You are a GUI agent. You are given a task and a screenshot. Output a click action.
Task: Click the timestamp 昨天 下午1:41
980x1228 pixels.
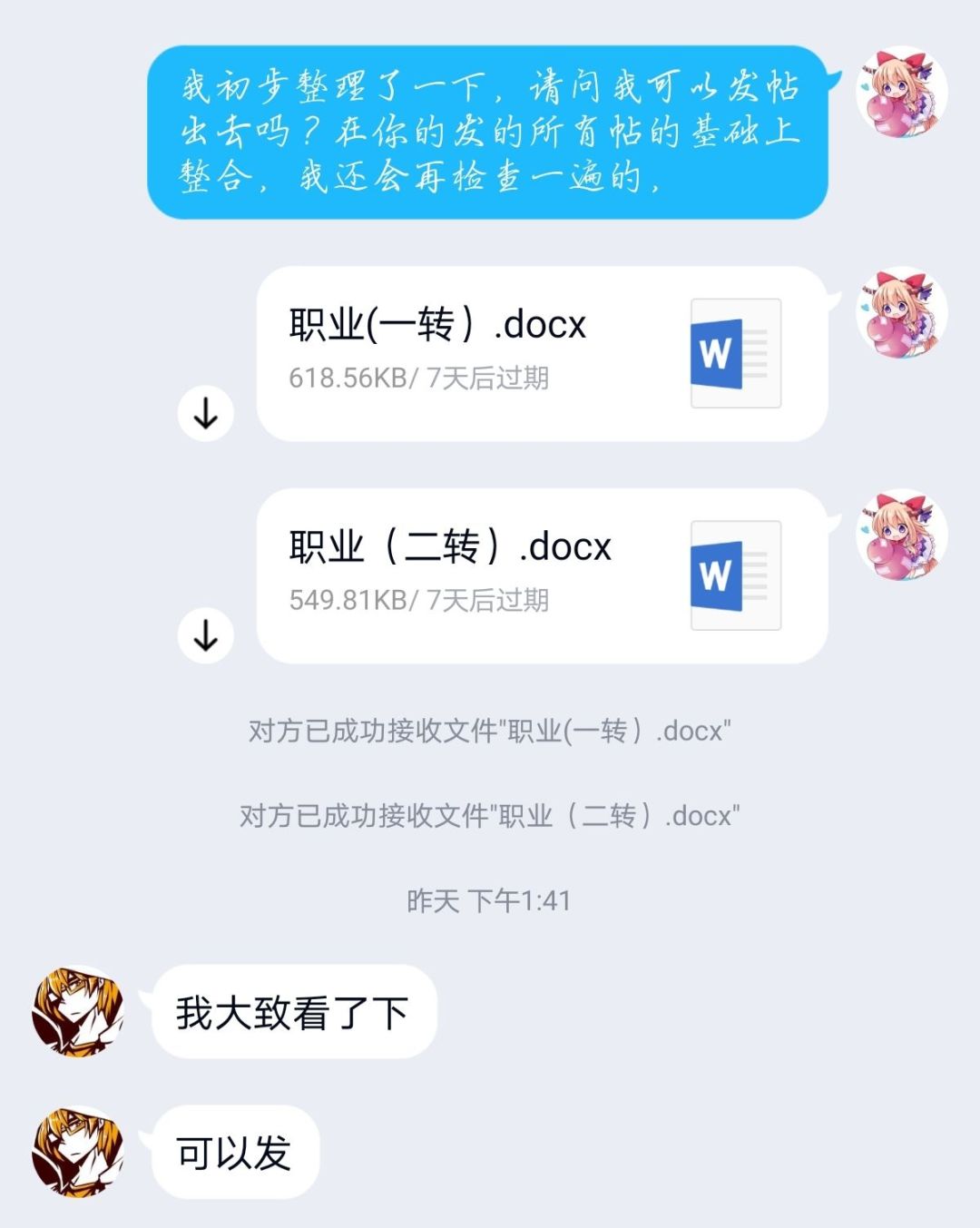coord(490,900)
